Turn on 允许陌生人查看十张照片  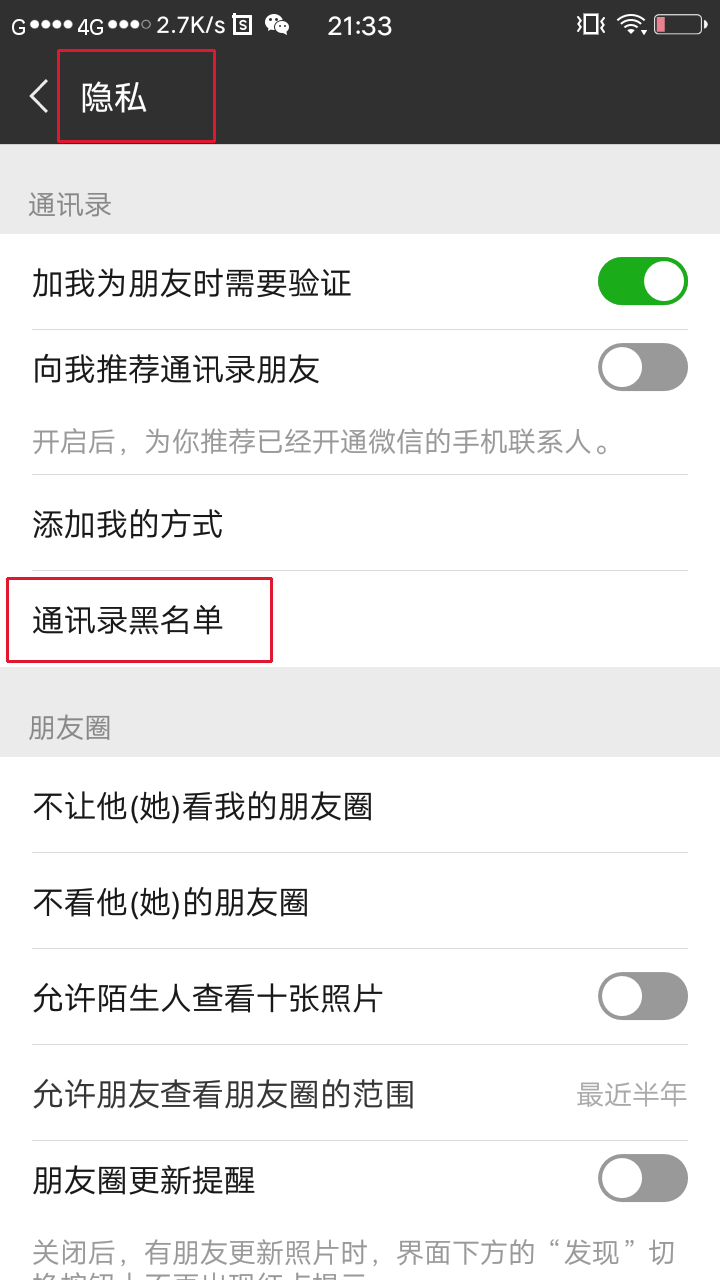(642, 996)
